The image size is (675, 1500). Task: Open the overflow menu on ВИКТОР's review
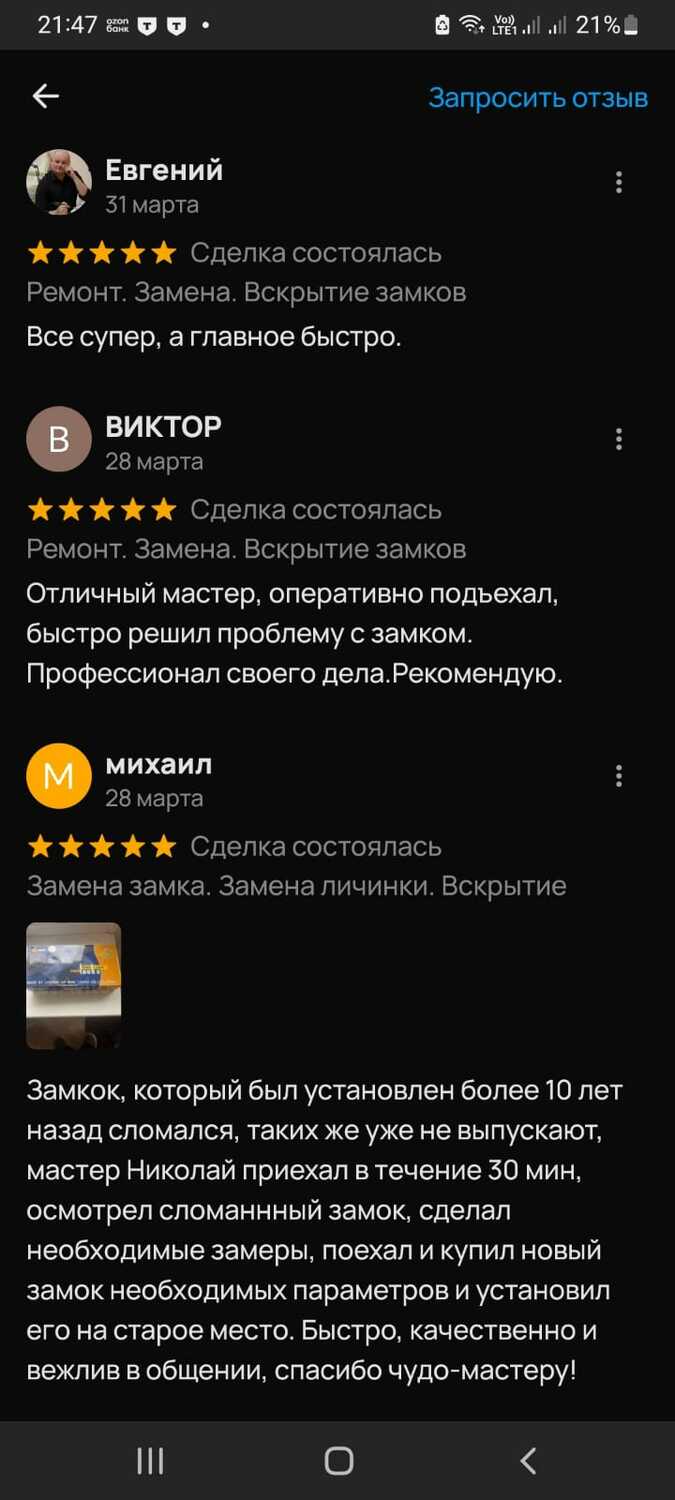click(619, 439)
